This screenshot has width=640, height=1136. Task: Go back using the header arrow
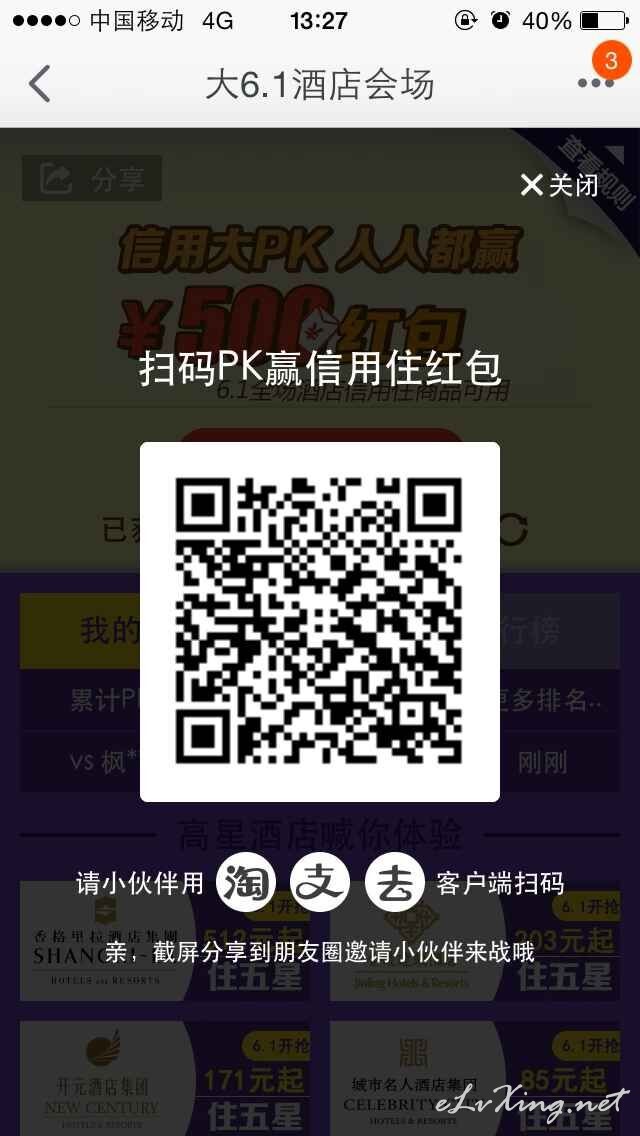[40, 83]
